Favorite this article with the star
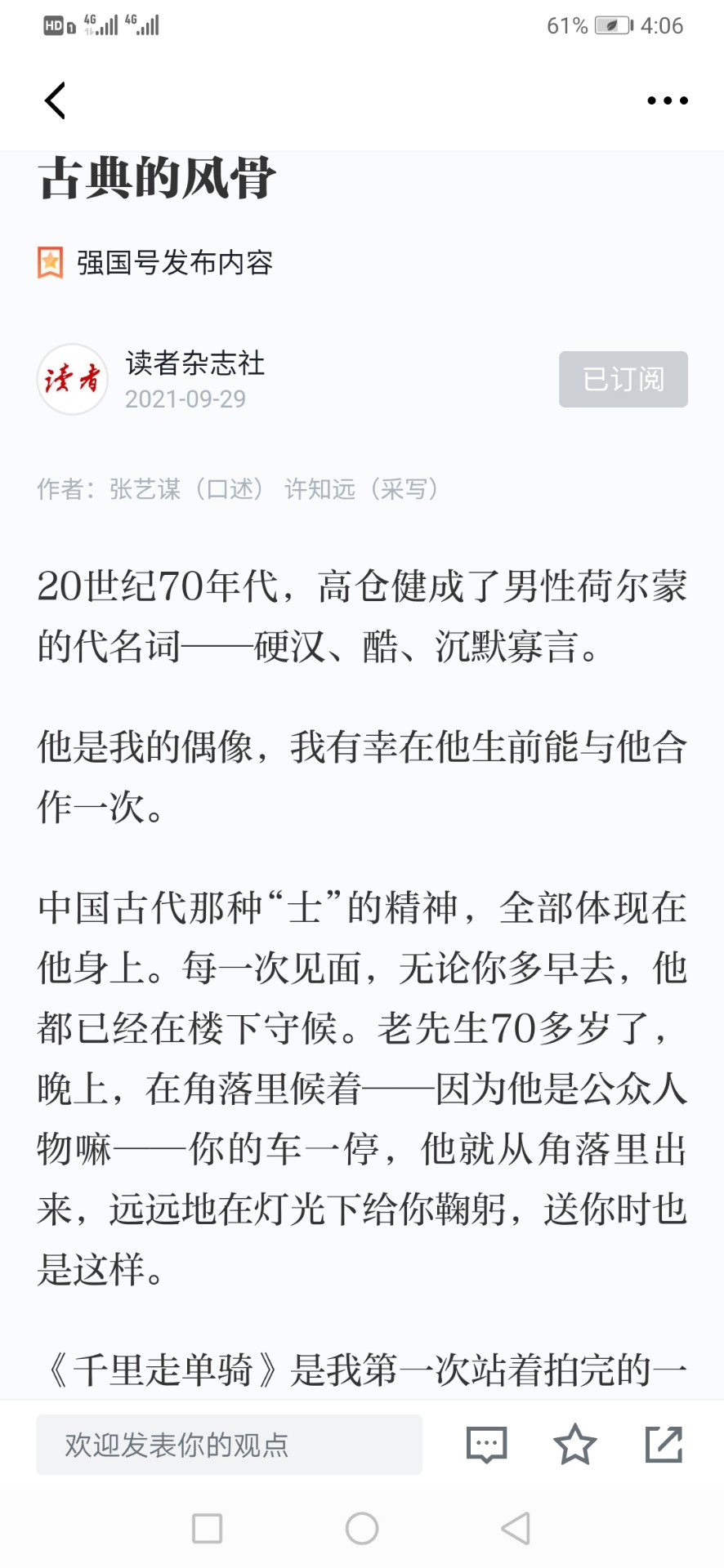The height and width of the screenshot is (1568, 724). click(x=575, y=1444)
